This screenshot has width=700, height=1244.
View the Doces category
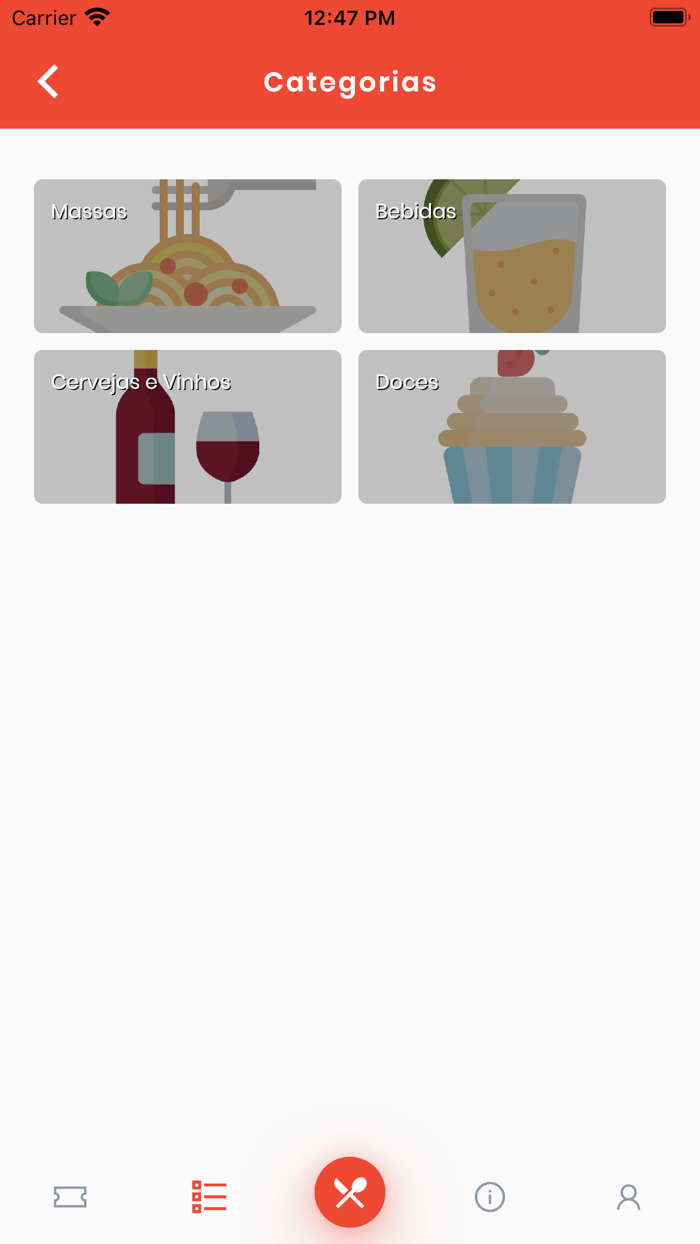click(x=512, y=427)
